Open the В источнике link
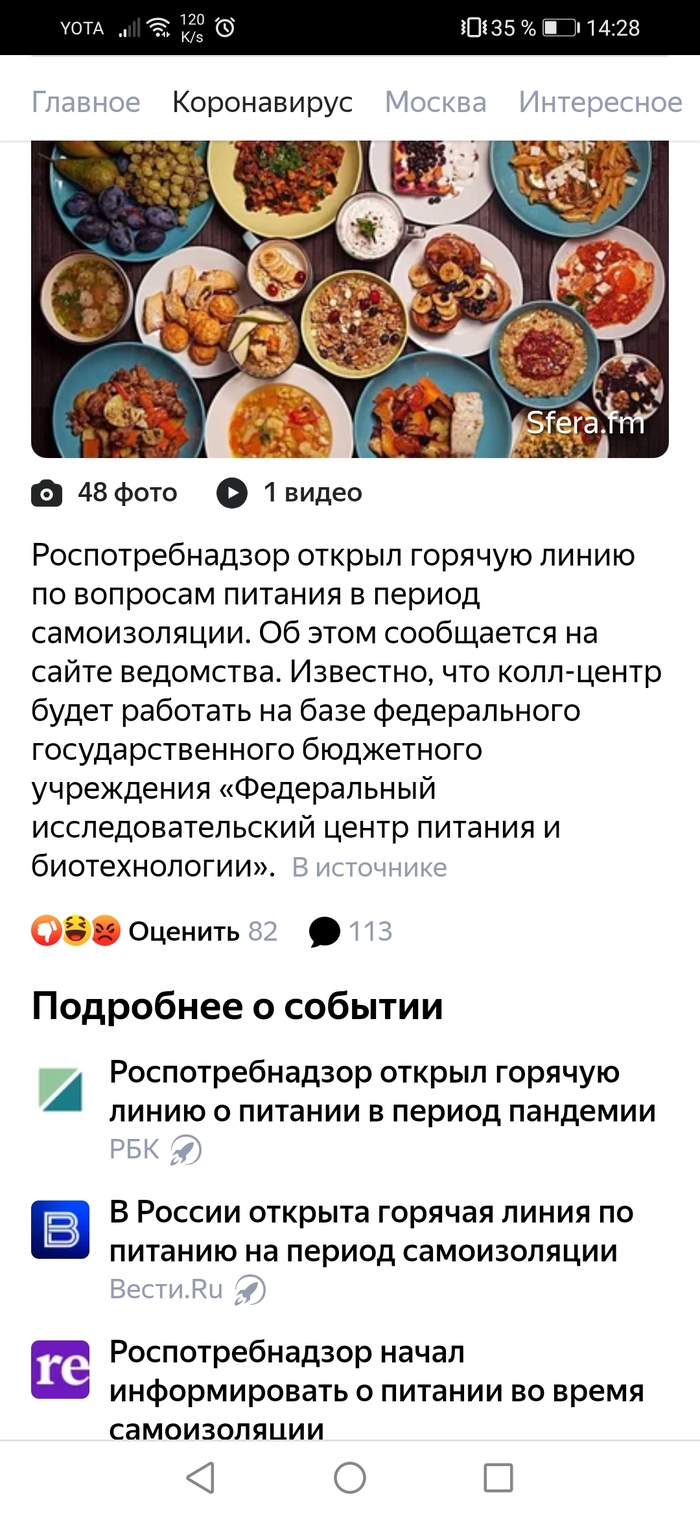The image size is (700, 1516). pyautogui.click(x=369, y=867)
